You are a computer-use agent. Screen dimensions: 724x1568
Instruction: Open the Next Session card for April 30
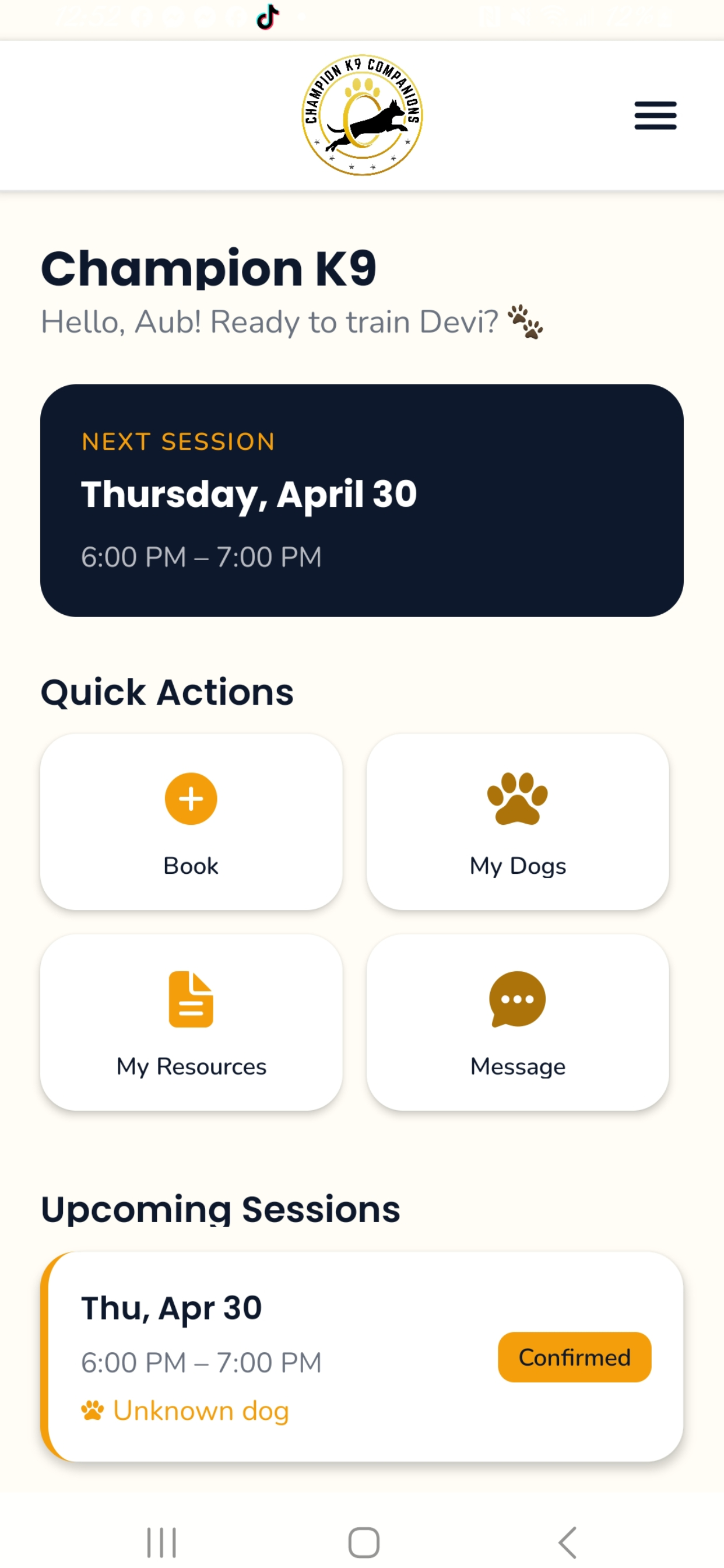pos(361,500)
